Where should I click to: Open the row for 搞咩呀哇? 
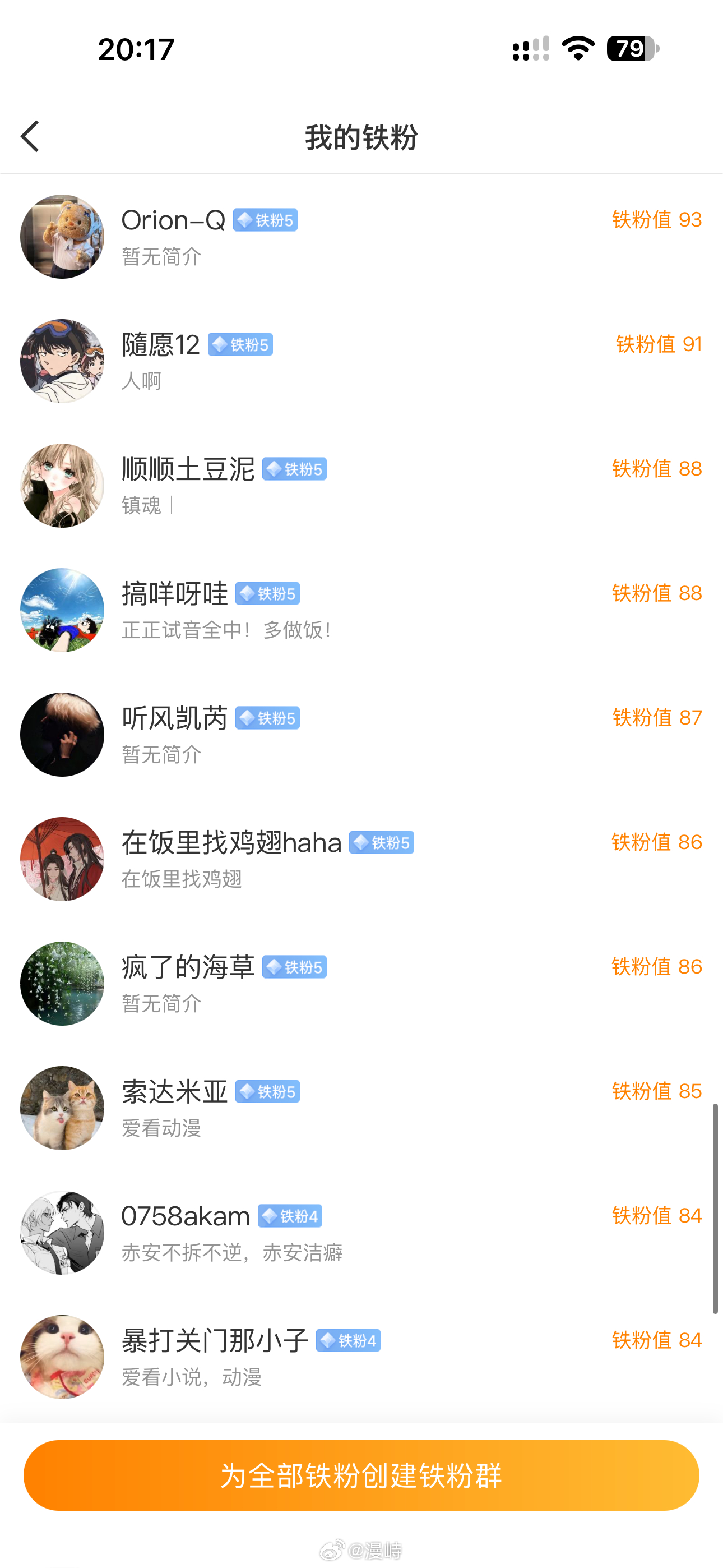point(361,610)
